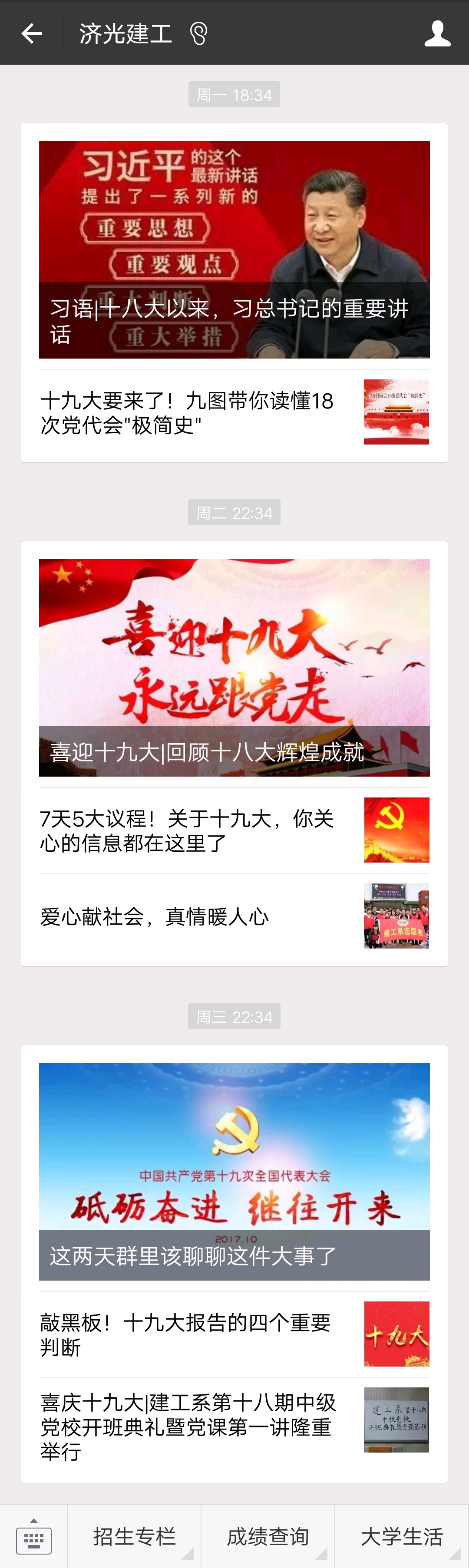Open the account profile icon
The height and width of the screenshot is (1568, 469).
pyautogui.click(x=437, y=33)
